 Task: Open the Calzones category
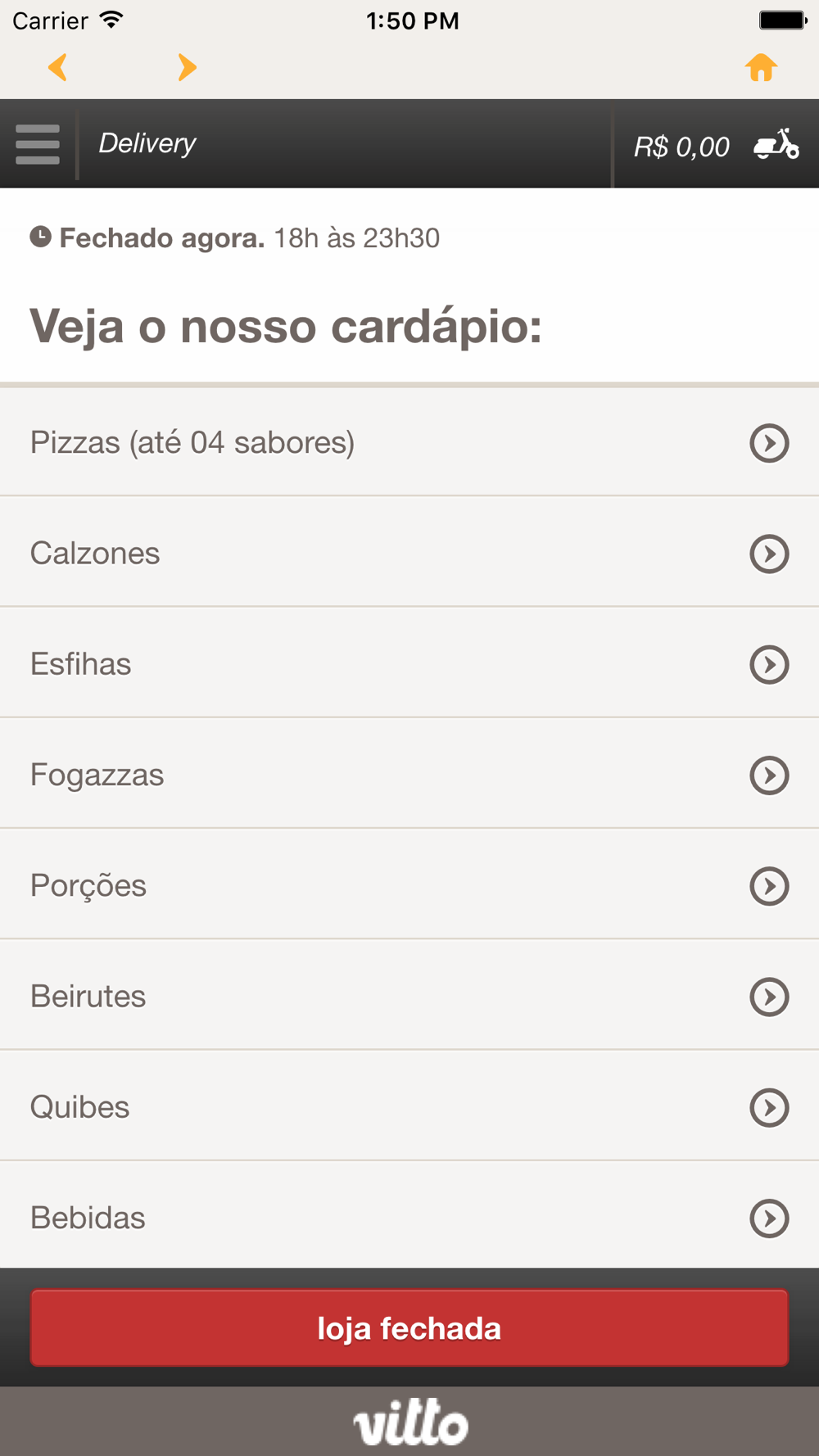(409, 553)
